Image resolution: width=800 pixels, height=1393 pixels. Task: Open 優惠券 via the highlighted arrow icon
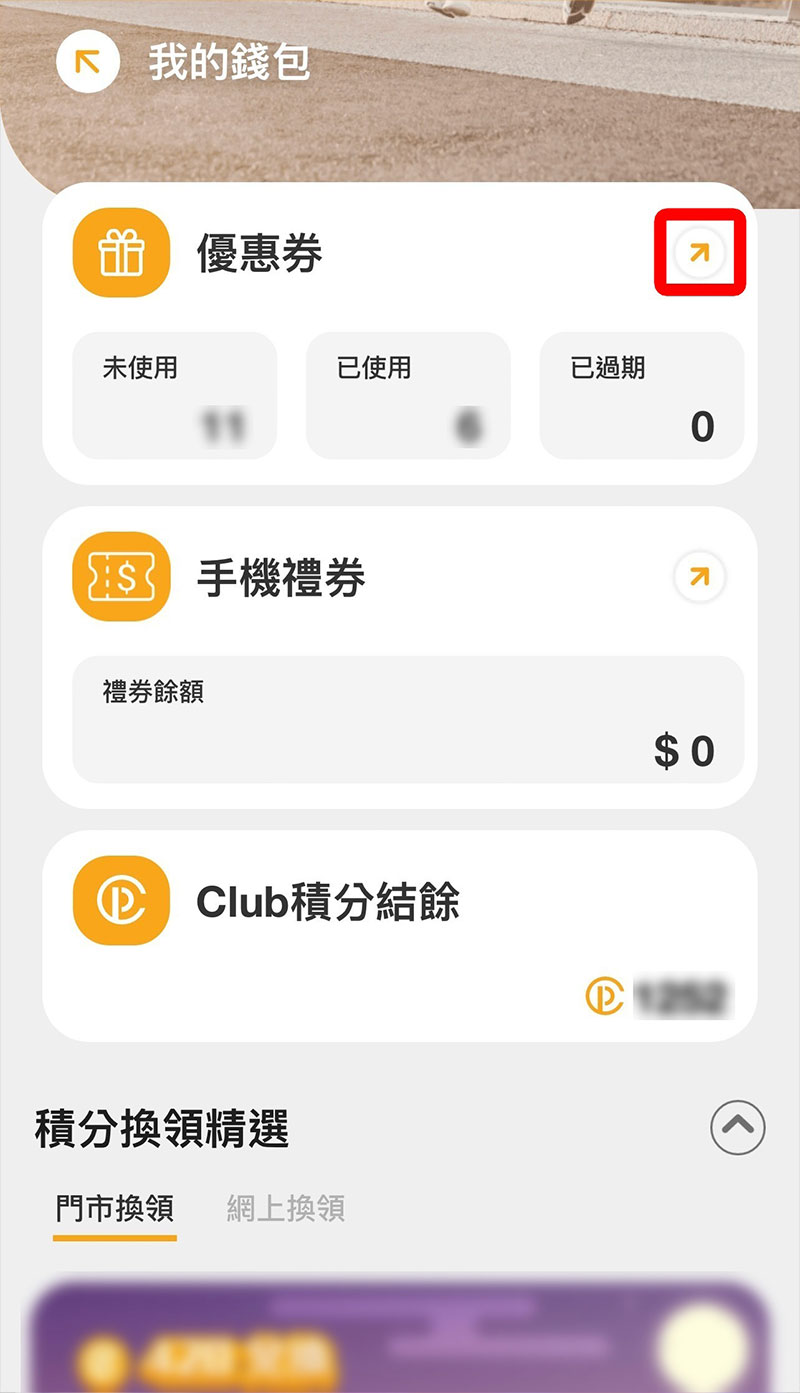coord(698,253)
